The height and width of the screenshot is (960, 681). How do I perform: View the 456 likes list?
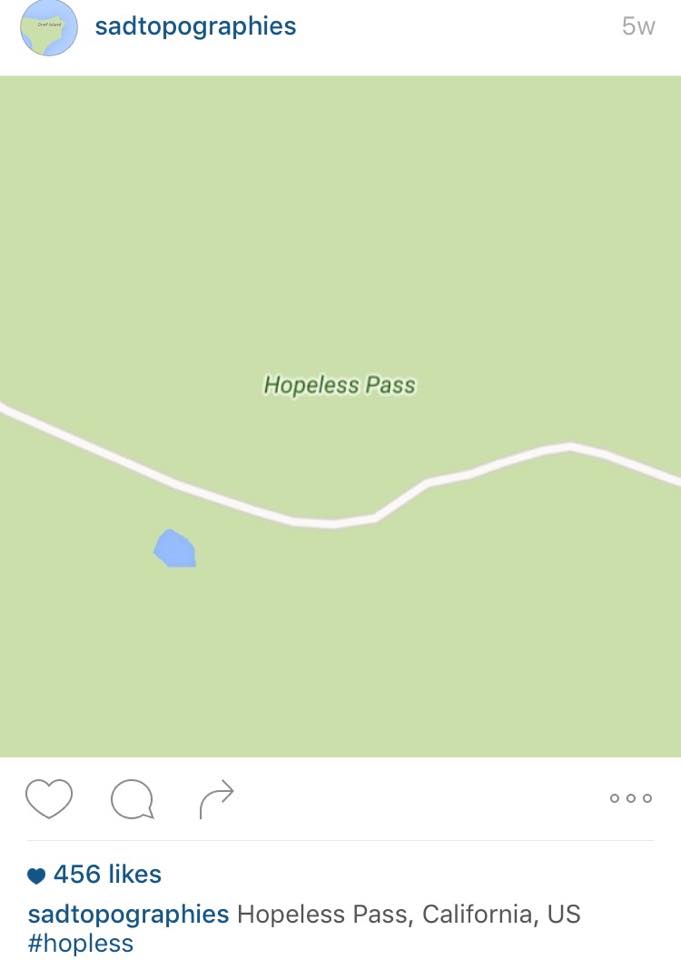click(x=106, y=875)
